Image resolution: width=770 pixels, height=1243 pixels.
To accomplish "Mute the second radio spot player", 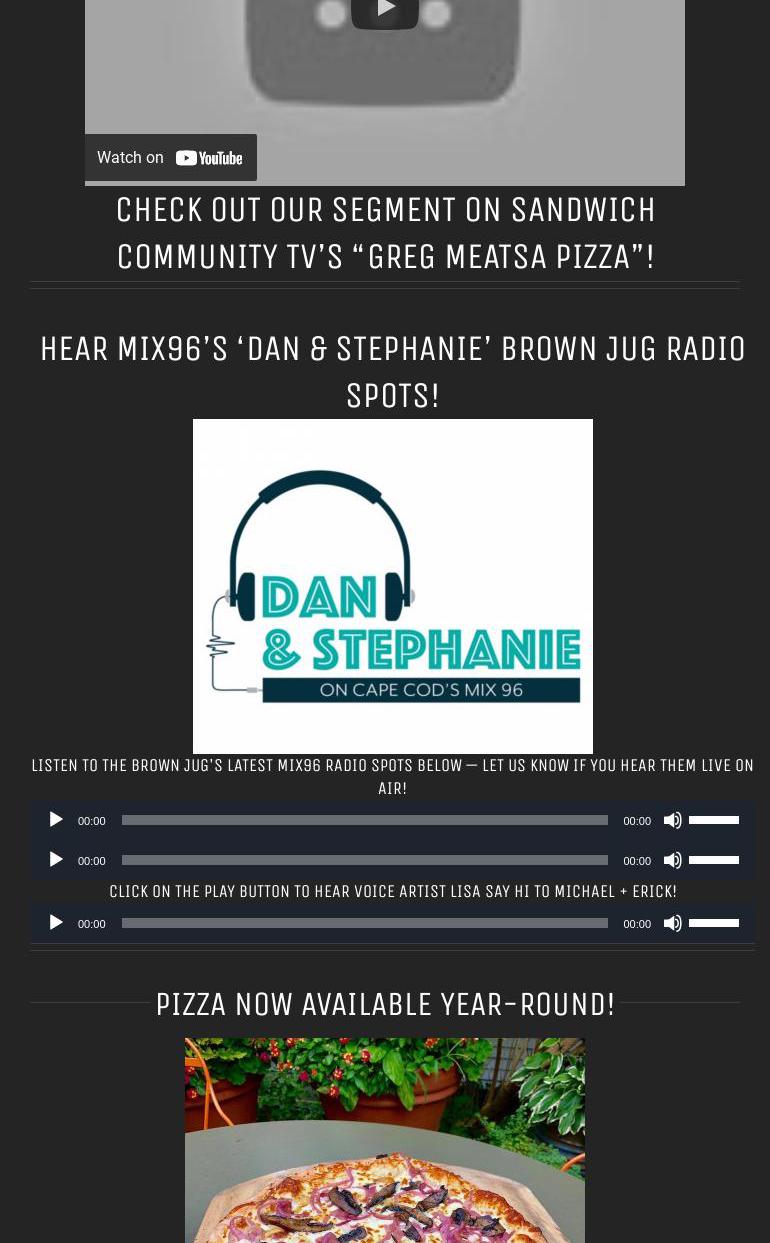I will (x=673, y=860).
